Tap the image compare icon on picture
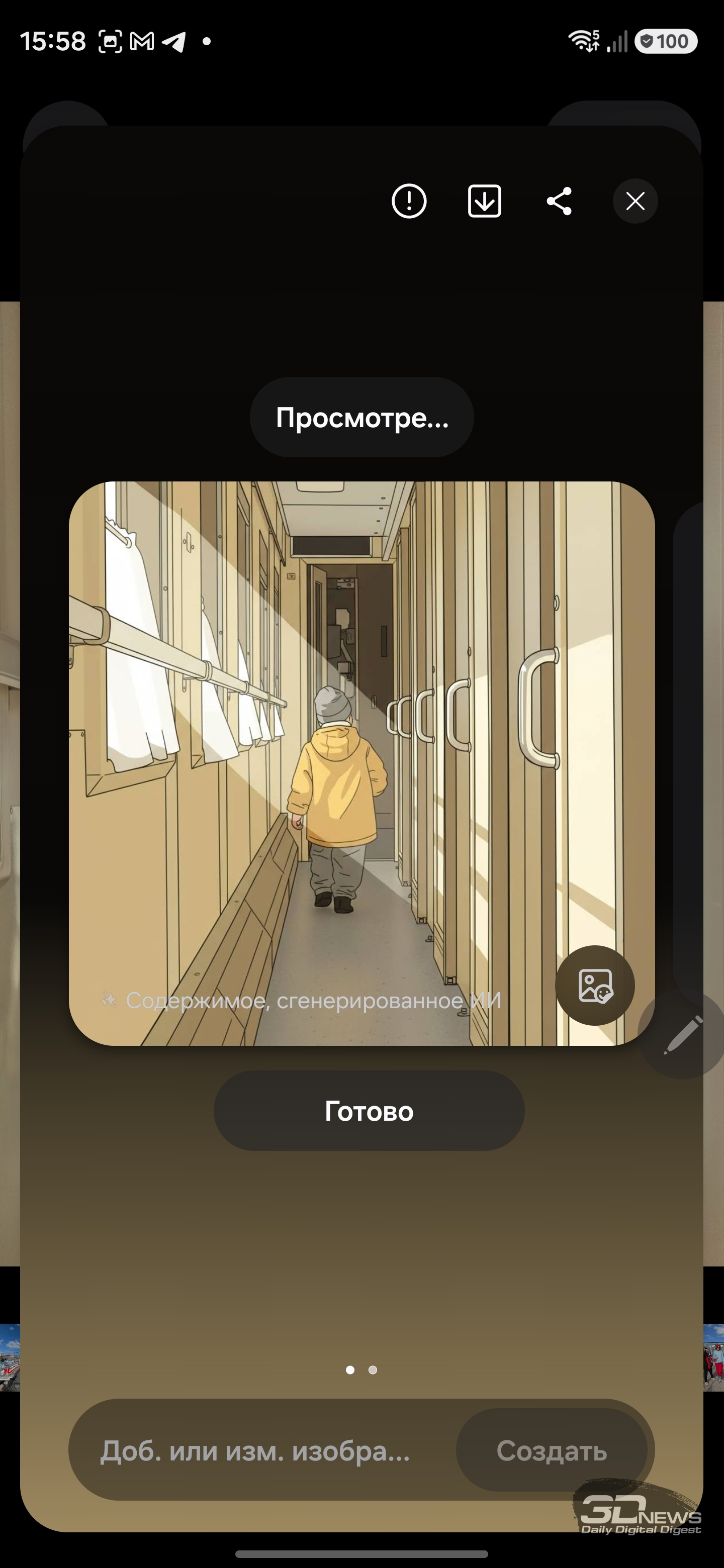This screenshot has width=724, height=1568. [595, 986]
